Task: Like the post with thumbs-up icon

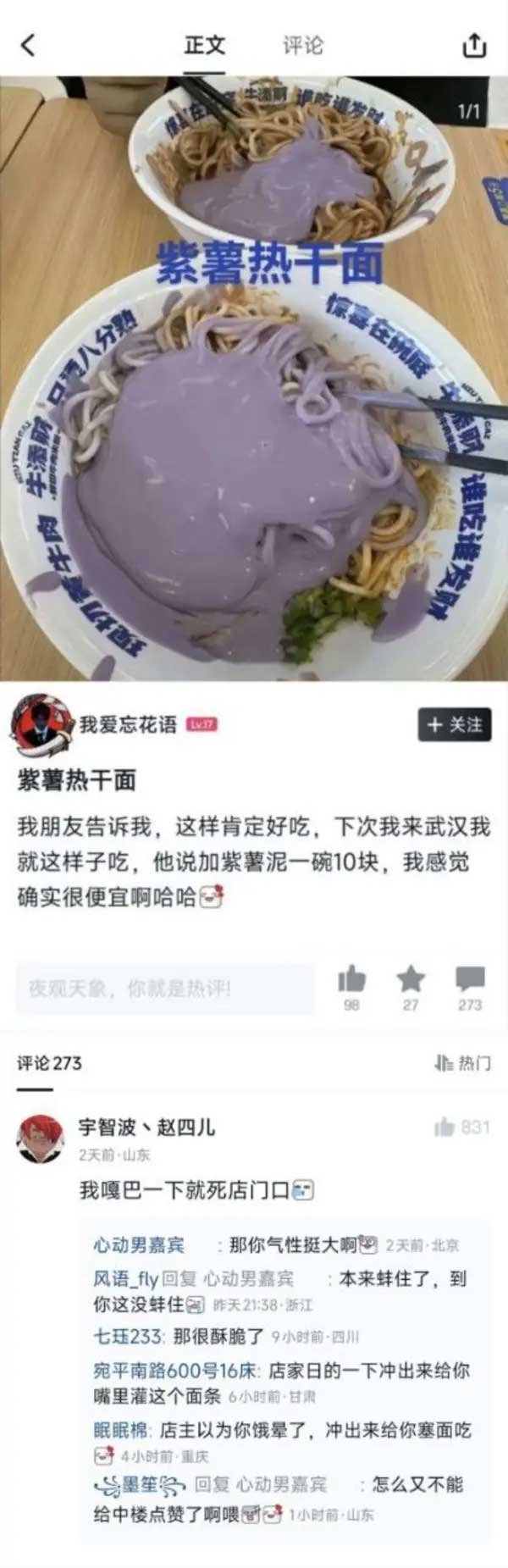Action: [x=351, y=980]
